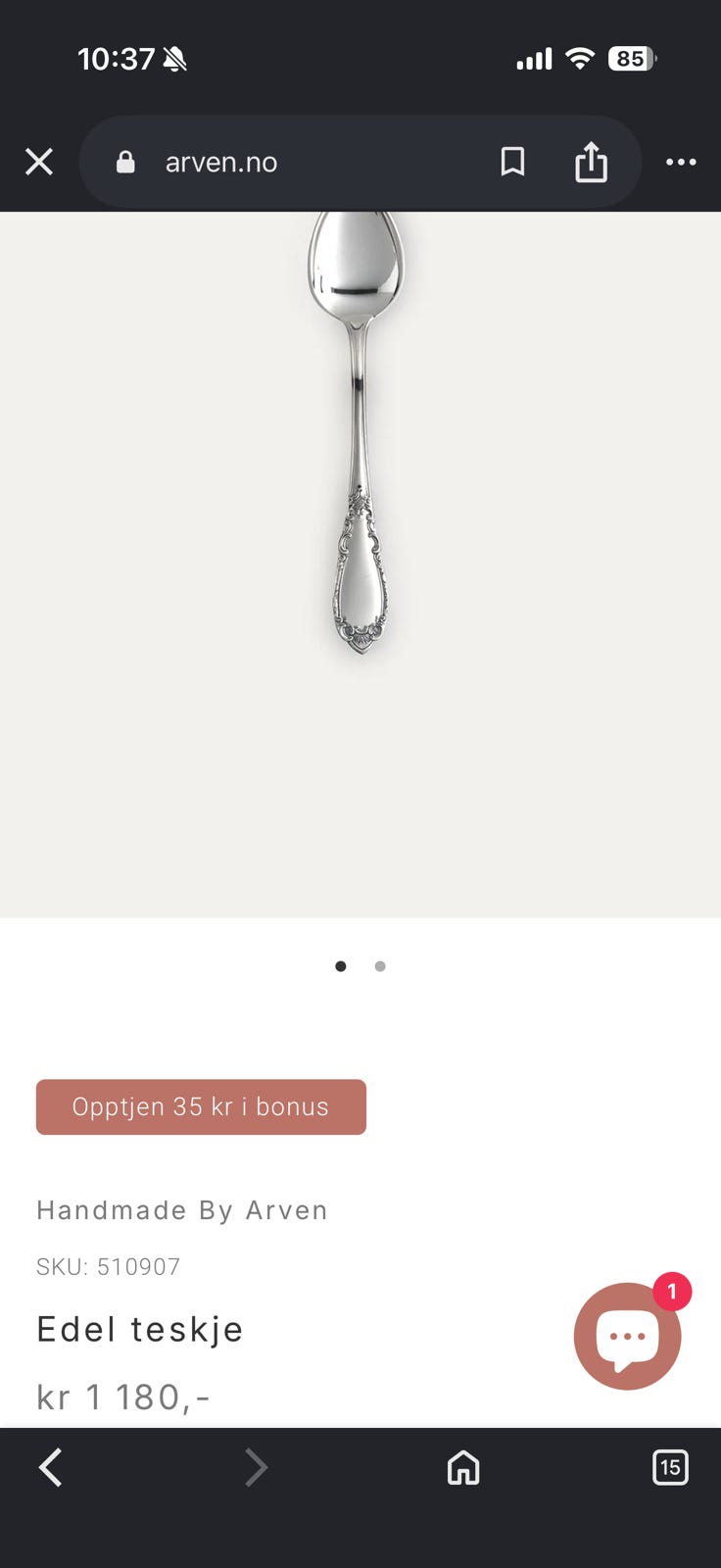Go to the browser home page
721x1568 pixels.
(x=463, y=1467)
